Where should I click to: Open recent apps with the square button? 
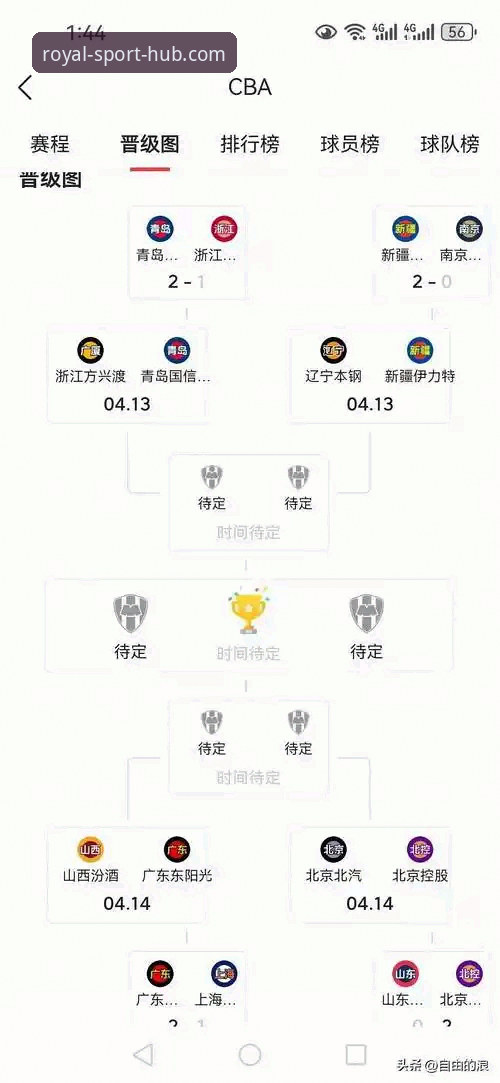tap(356, 1054)
